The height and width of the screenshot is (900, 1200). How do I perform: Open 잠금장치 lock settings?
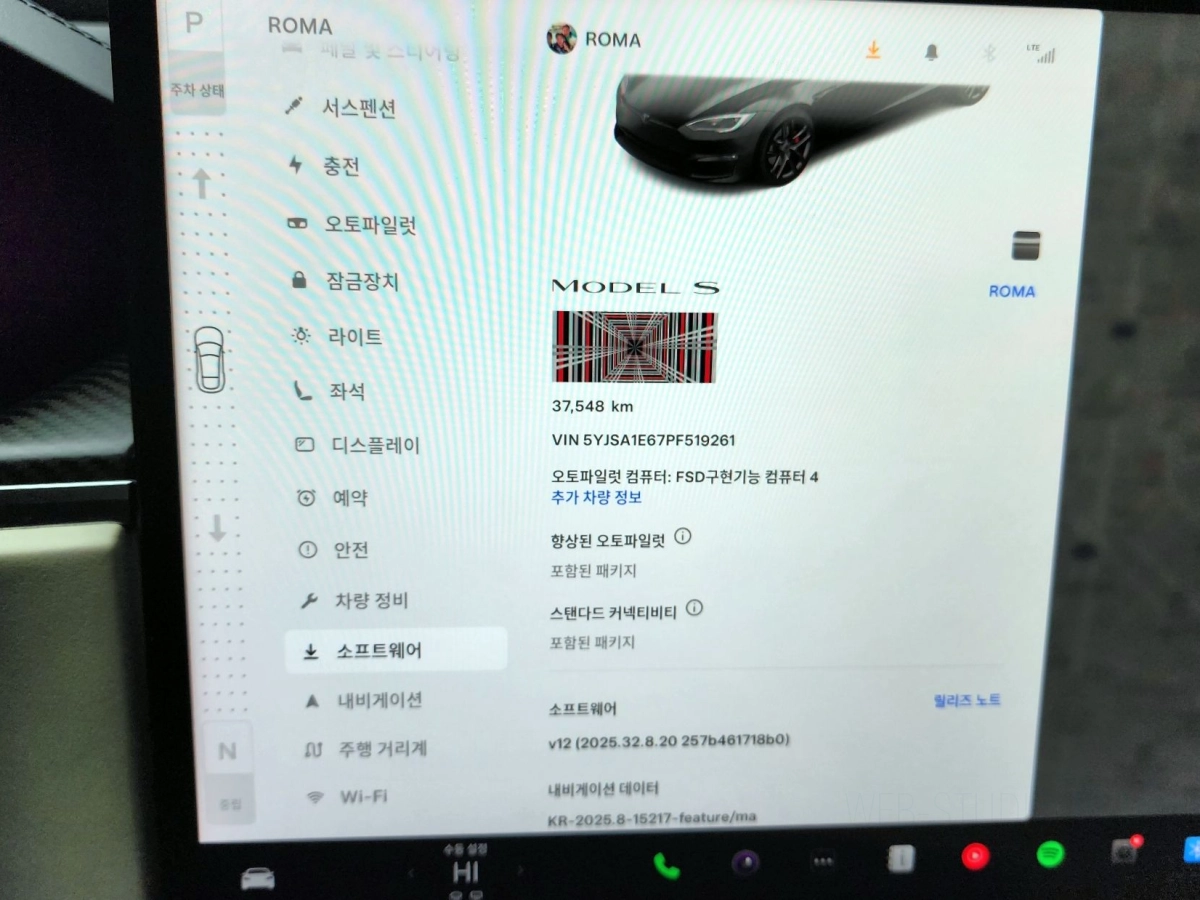(x=361, y=282)
